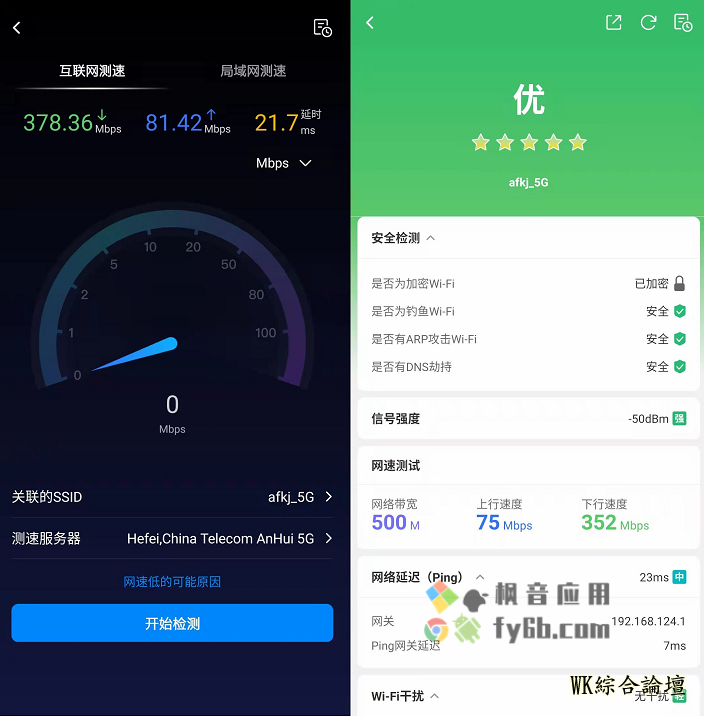This screenshot has width=704, height=716.
Task: Switch to the 局域网测速 tab
Action: (x=253, y=71)
